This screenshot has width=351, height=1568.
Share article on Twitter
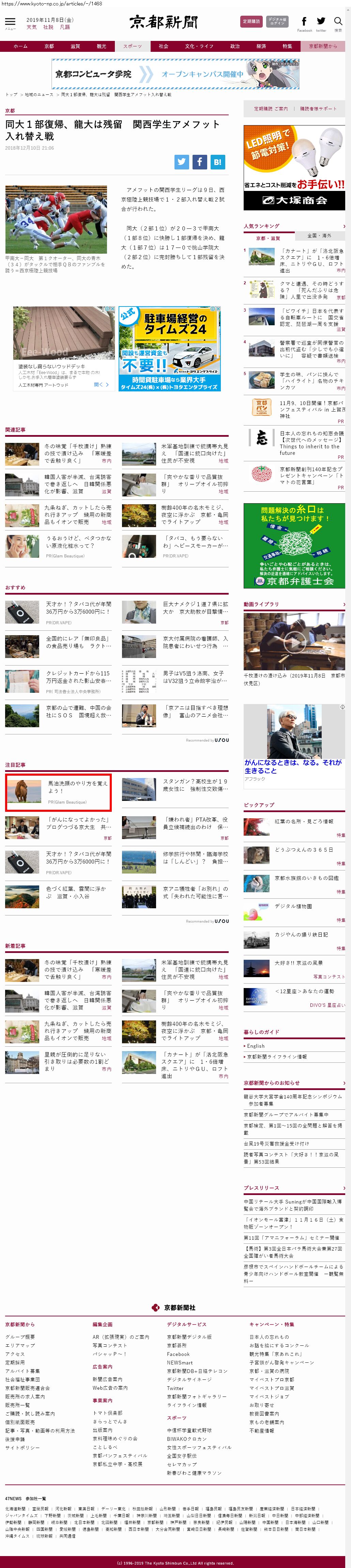tap(182, 162)
